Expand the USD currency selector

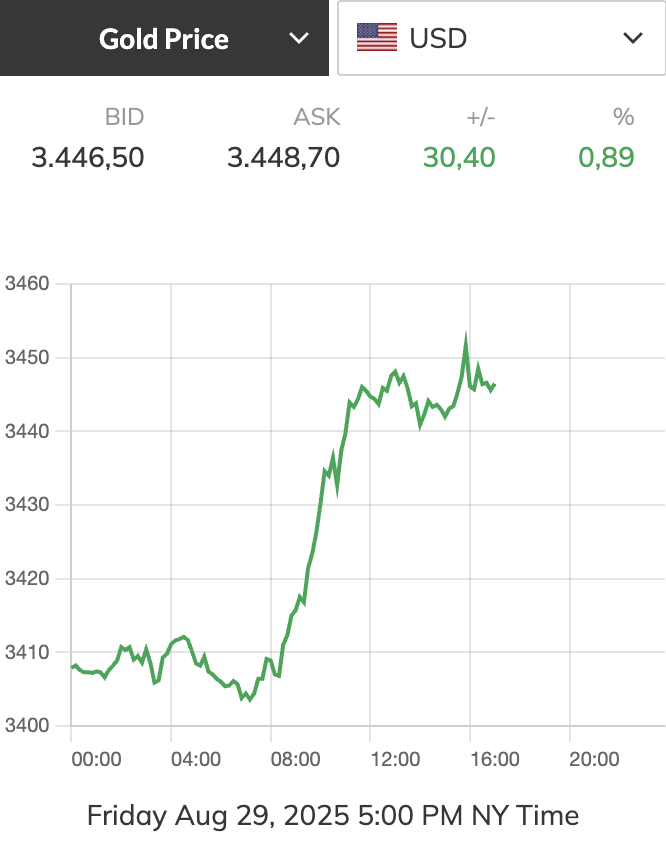[500, 39]
